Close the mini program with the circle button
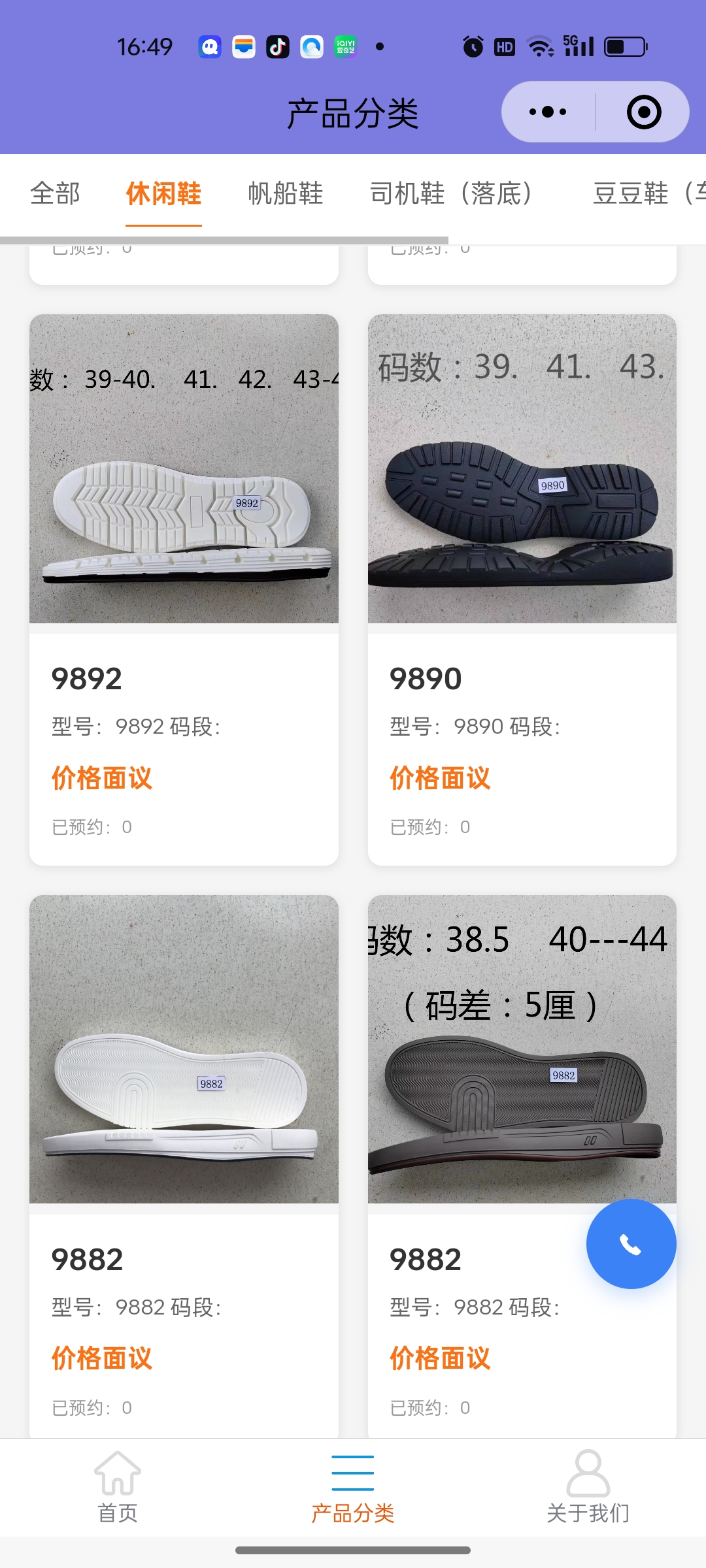706x1568 pixels. coord(643,112)
